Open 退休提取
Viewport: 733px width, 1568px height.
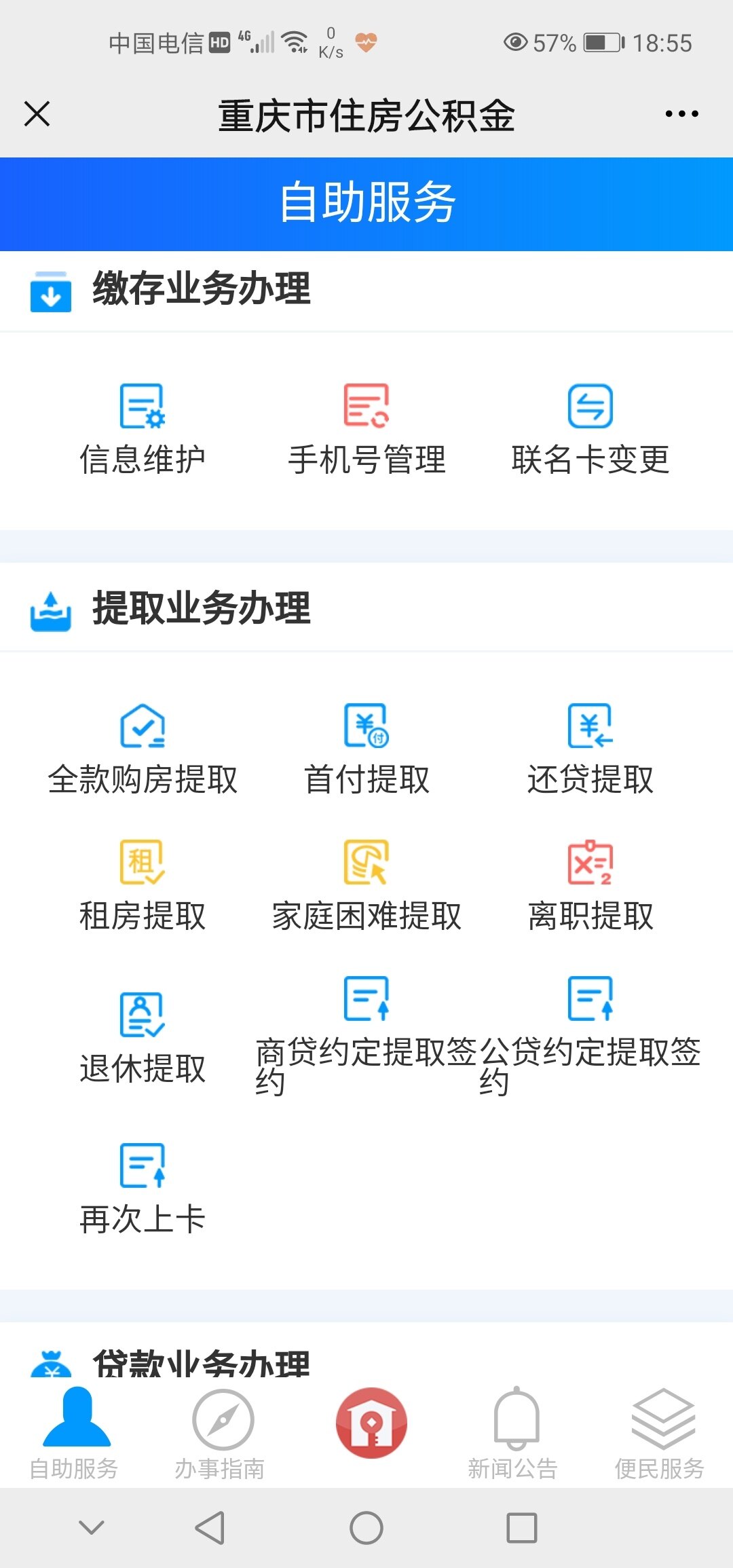tap(143, 1038)
